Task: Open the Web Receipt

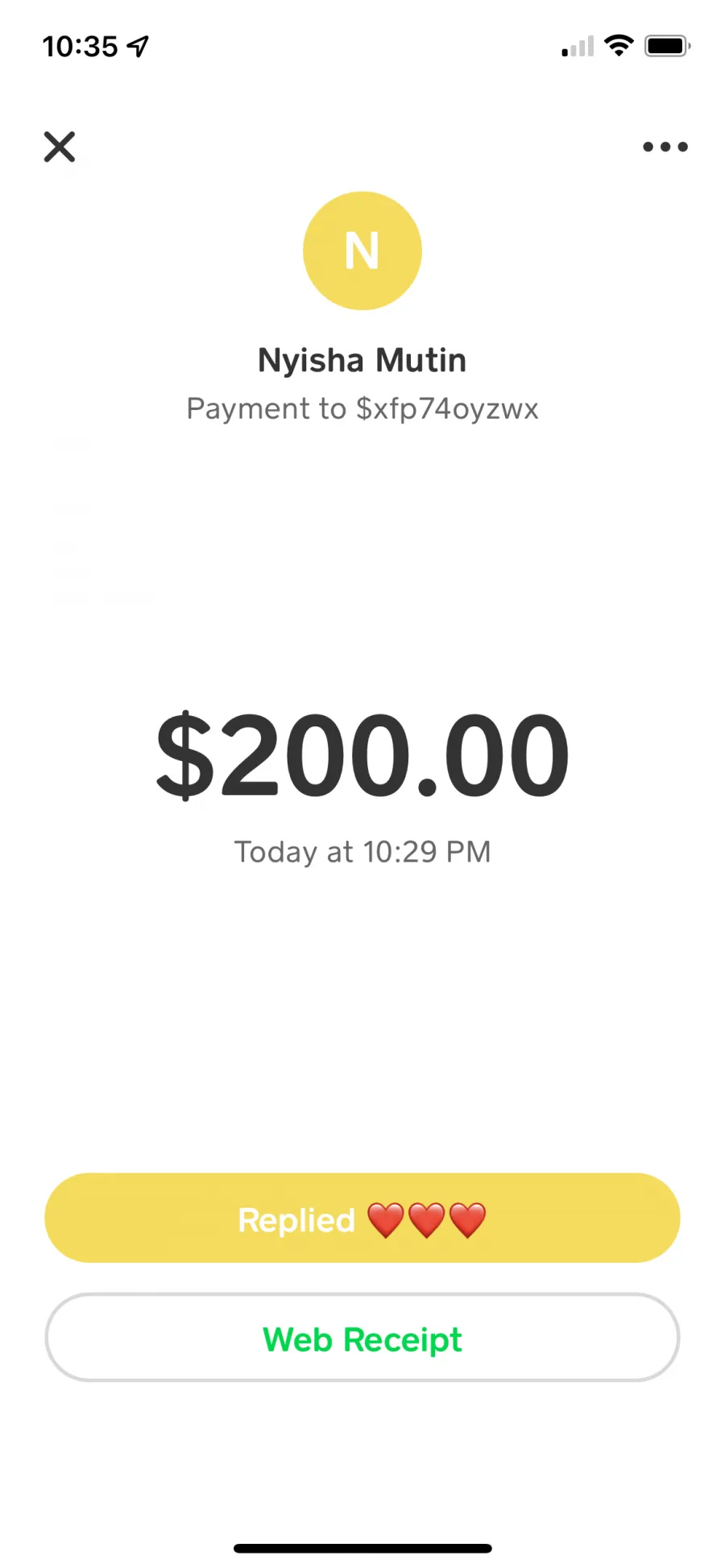Action: (x=362, y=1338)
